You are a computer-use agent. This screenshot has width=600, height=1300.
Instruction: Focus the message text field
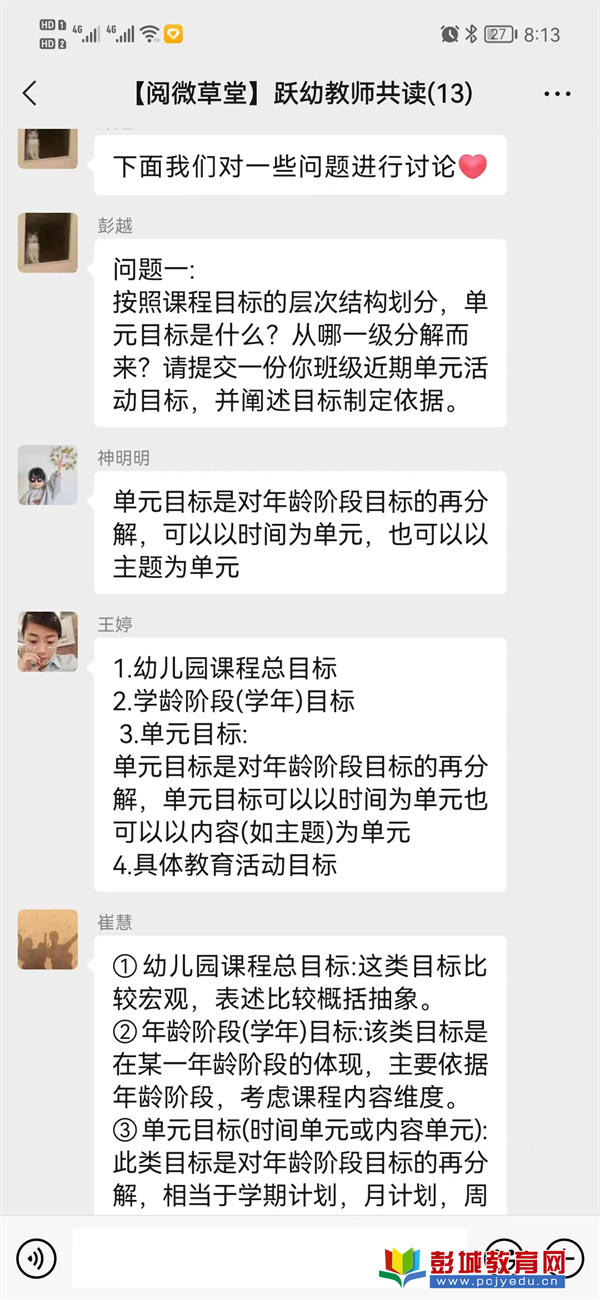tap(270, 1257)
